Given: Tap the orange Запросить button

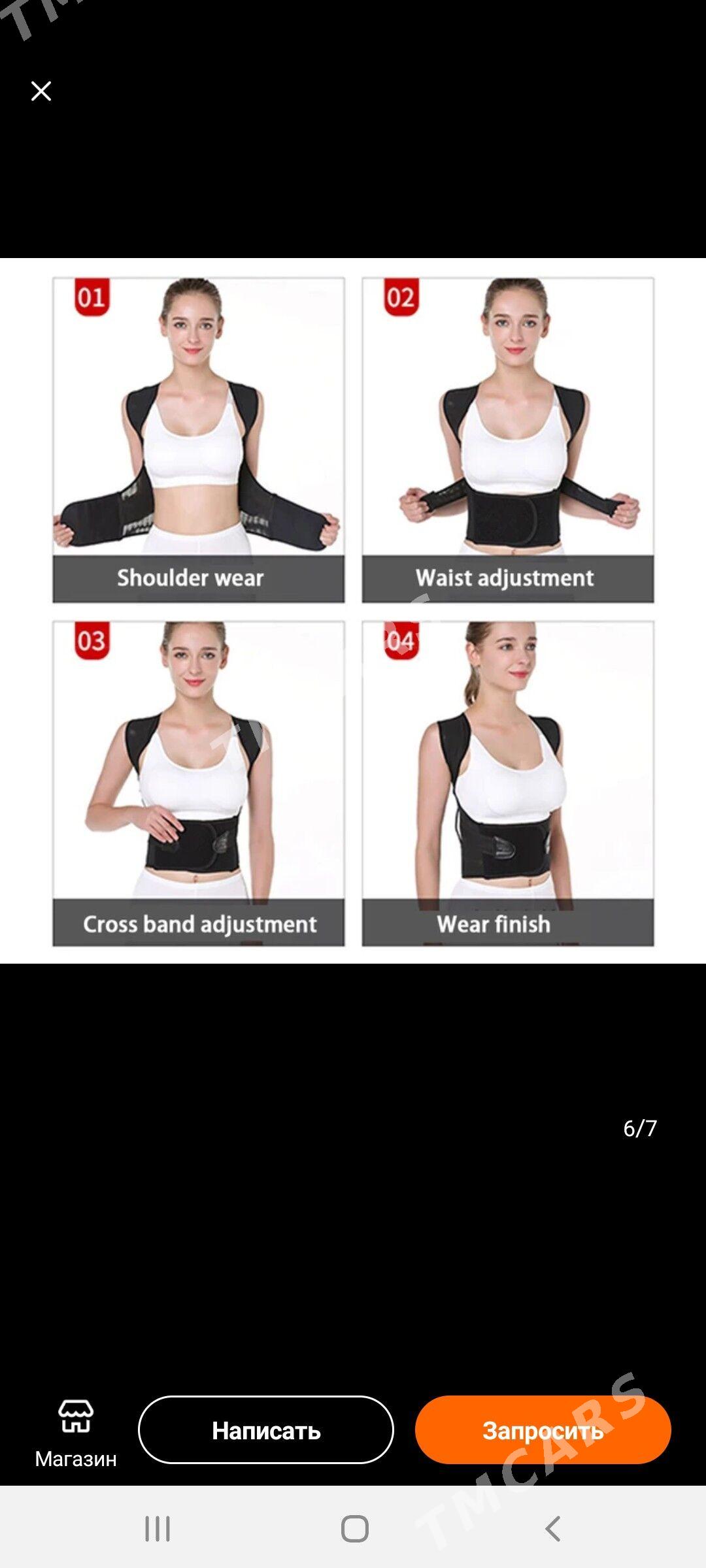Looking at the screenshot, I should [543, 1430].
